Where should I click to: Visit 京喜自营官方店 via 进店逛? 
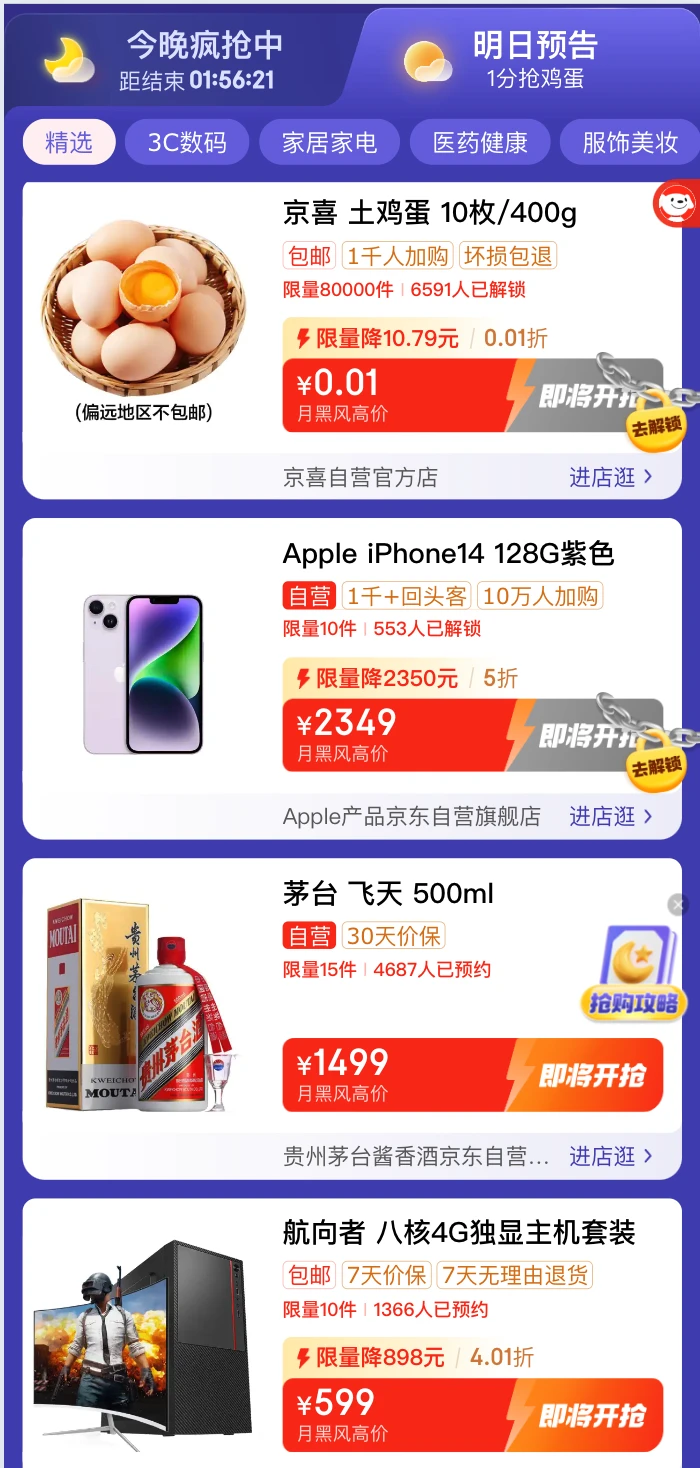click(x=610, y=478)
